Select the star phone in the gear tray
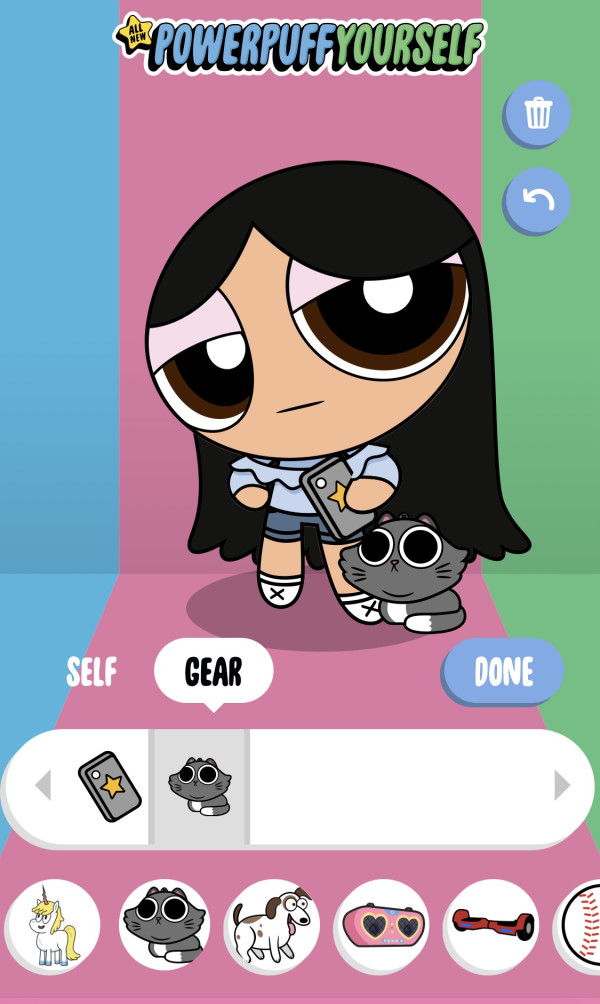Image resolution: width=600 pixels, height=1004 pixels. 109,786
